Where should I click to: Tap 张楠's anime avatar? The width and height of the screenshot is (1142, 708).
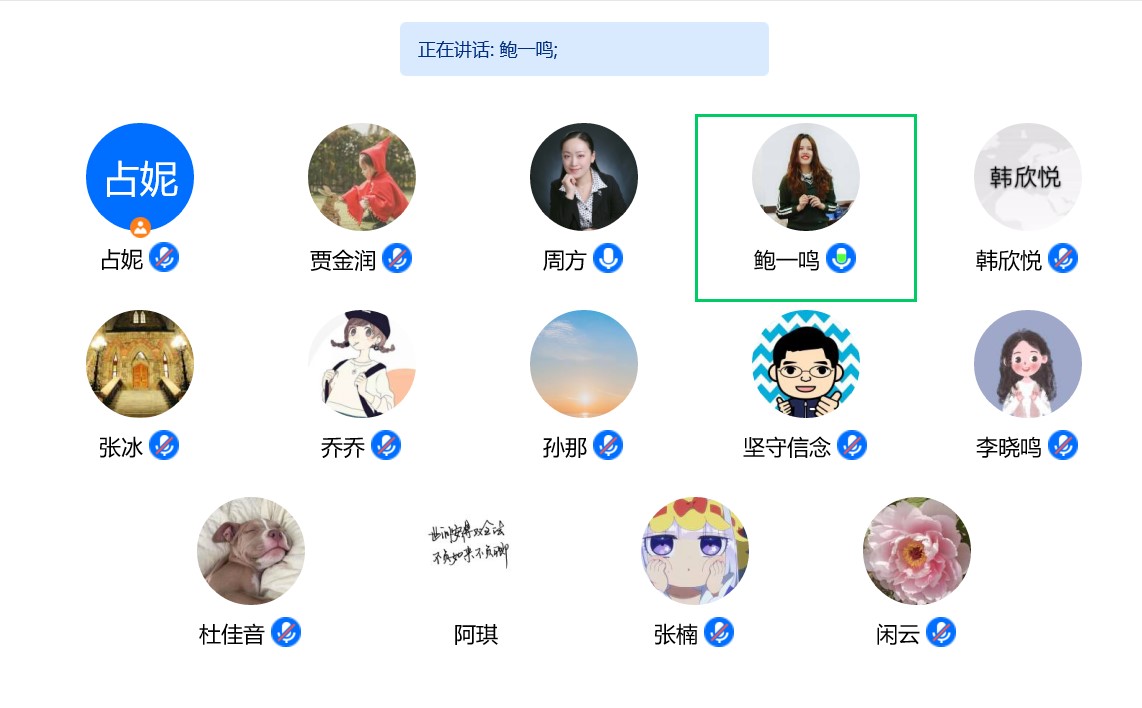(x=695, y=551)
